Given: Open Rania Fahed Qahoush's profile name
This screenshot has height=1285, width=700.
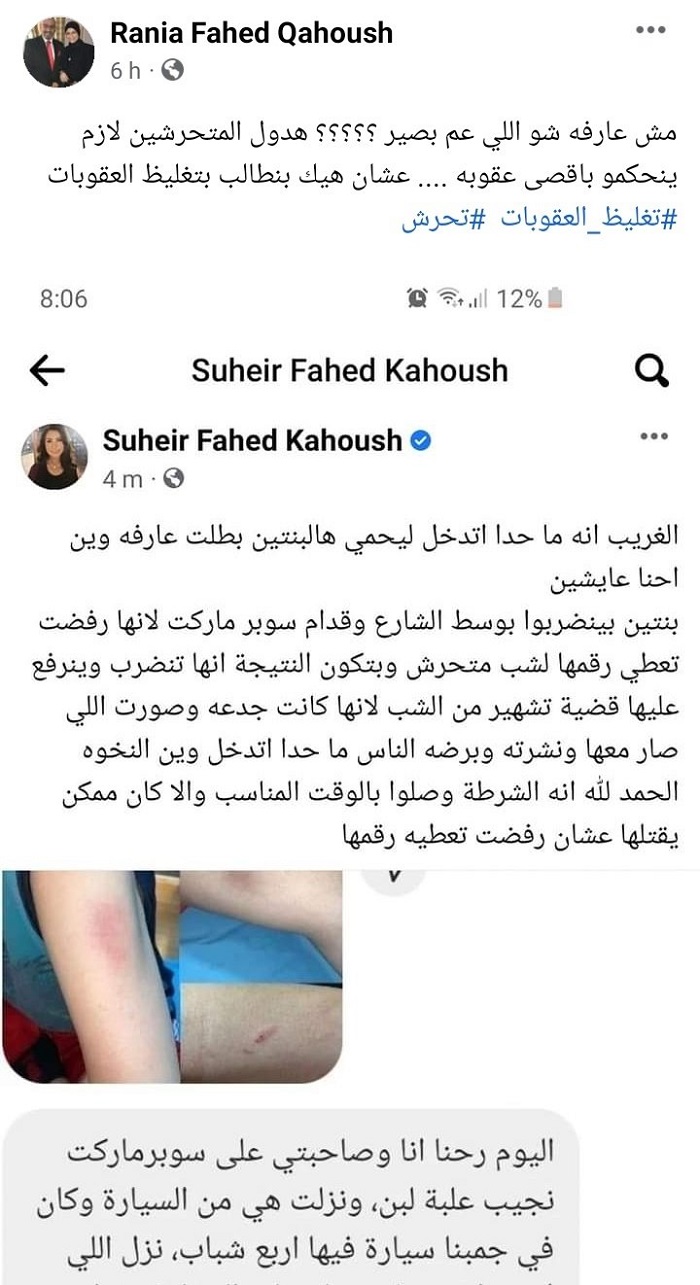Looking at the screenshot, I should coord(251,33).
